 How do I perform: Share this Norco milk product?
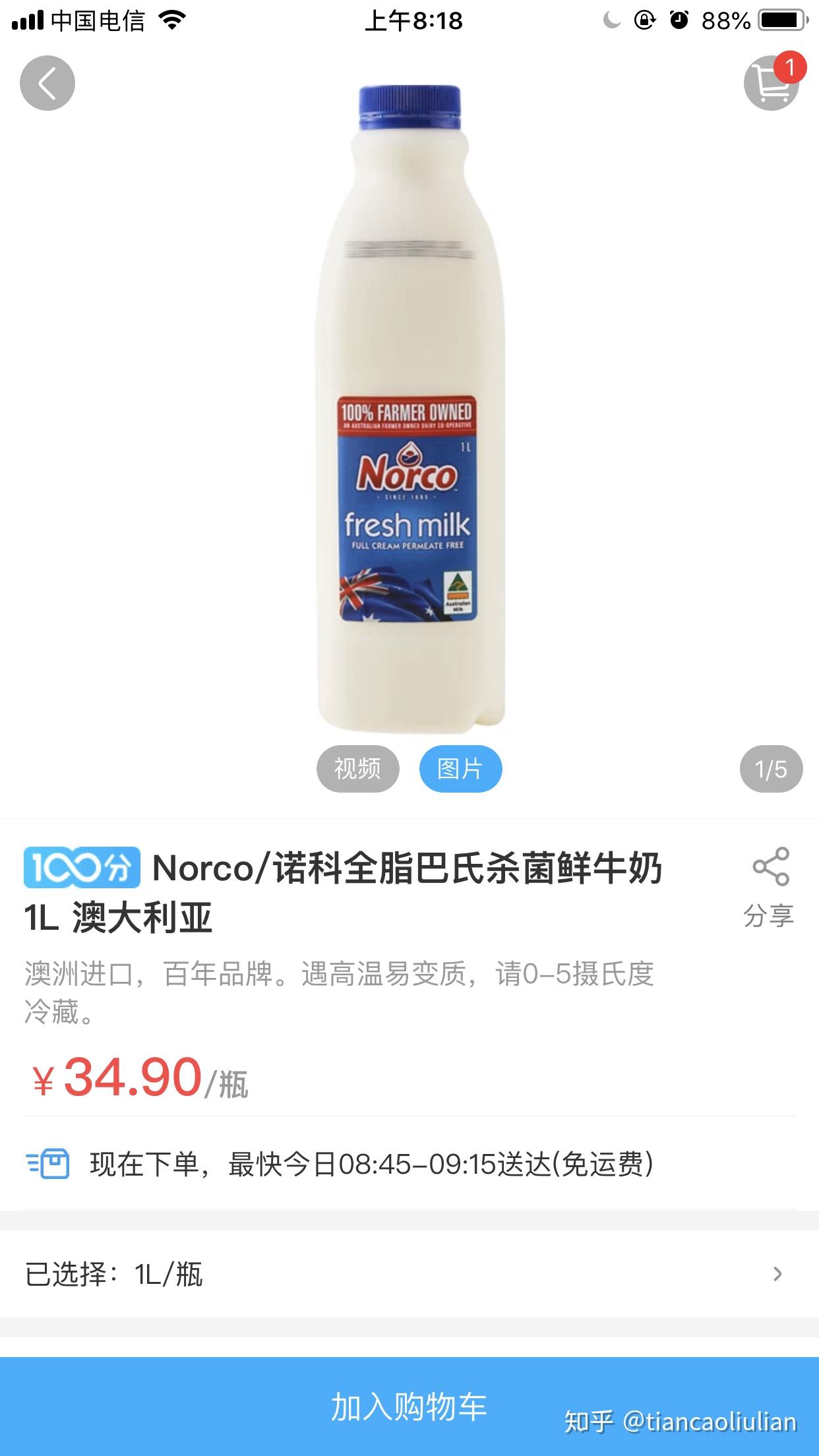coord(769,887)
